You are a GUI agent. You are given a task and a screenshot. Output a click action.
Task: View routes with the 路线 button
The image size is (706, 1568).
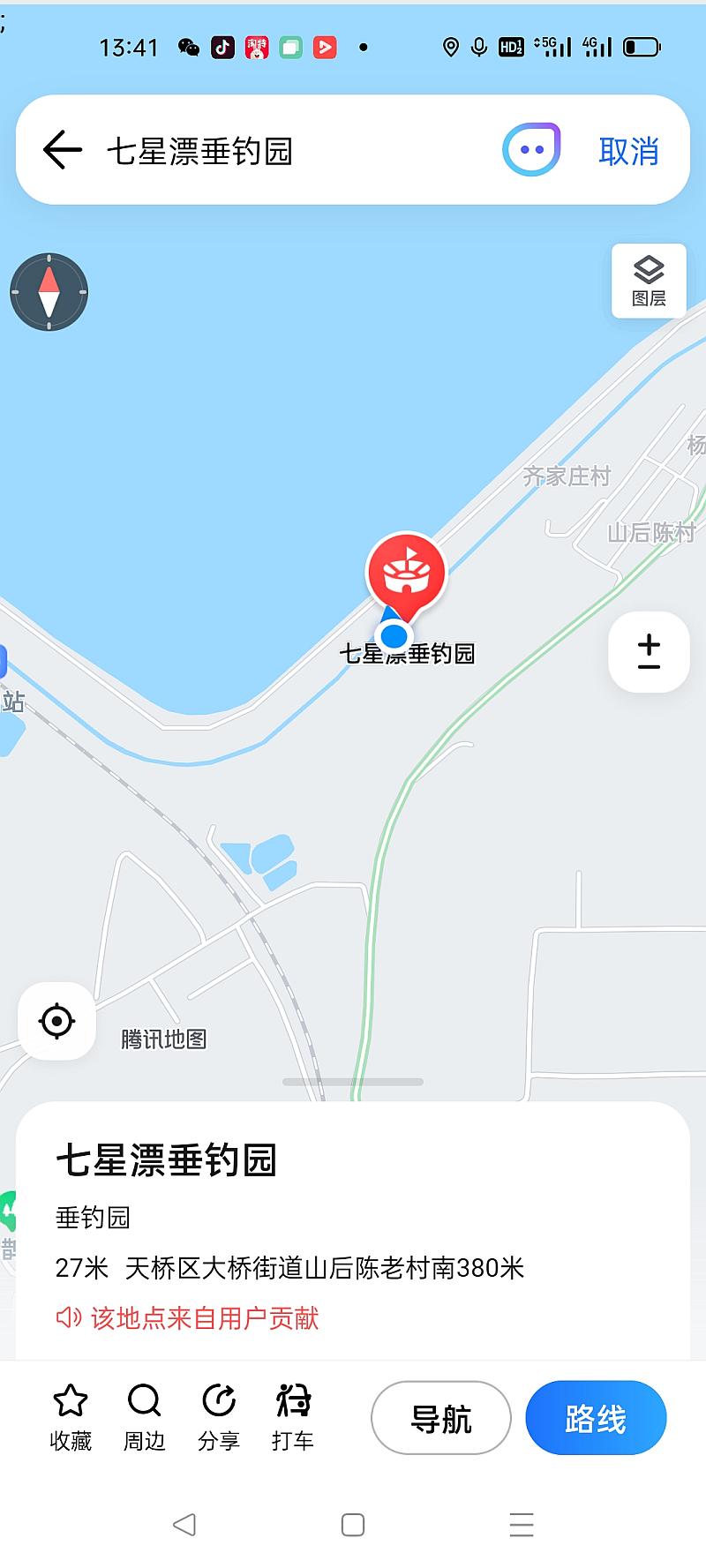point(596,1418)
